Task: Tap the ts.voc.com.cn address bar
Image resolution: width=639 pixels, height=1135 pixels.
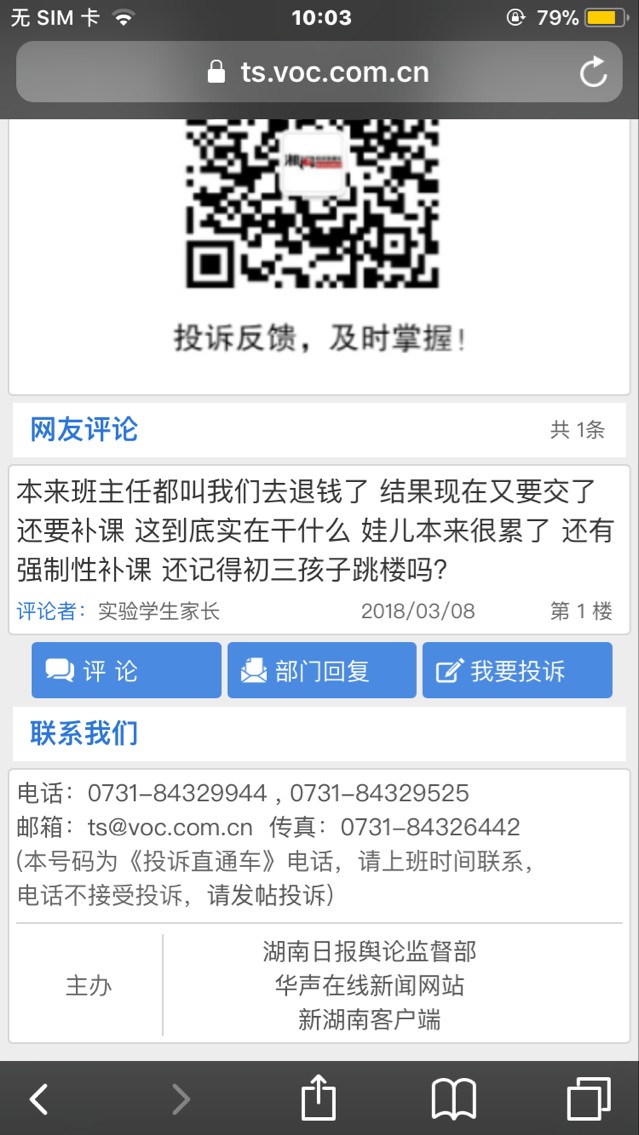Action: click(x=318, y=72)
